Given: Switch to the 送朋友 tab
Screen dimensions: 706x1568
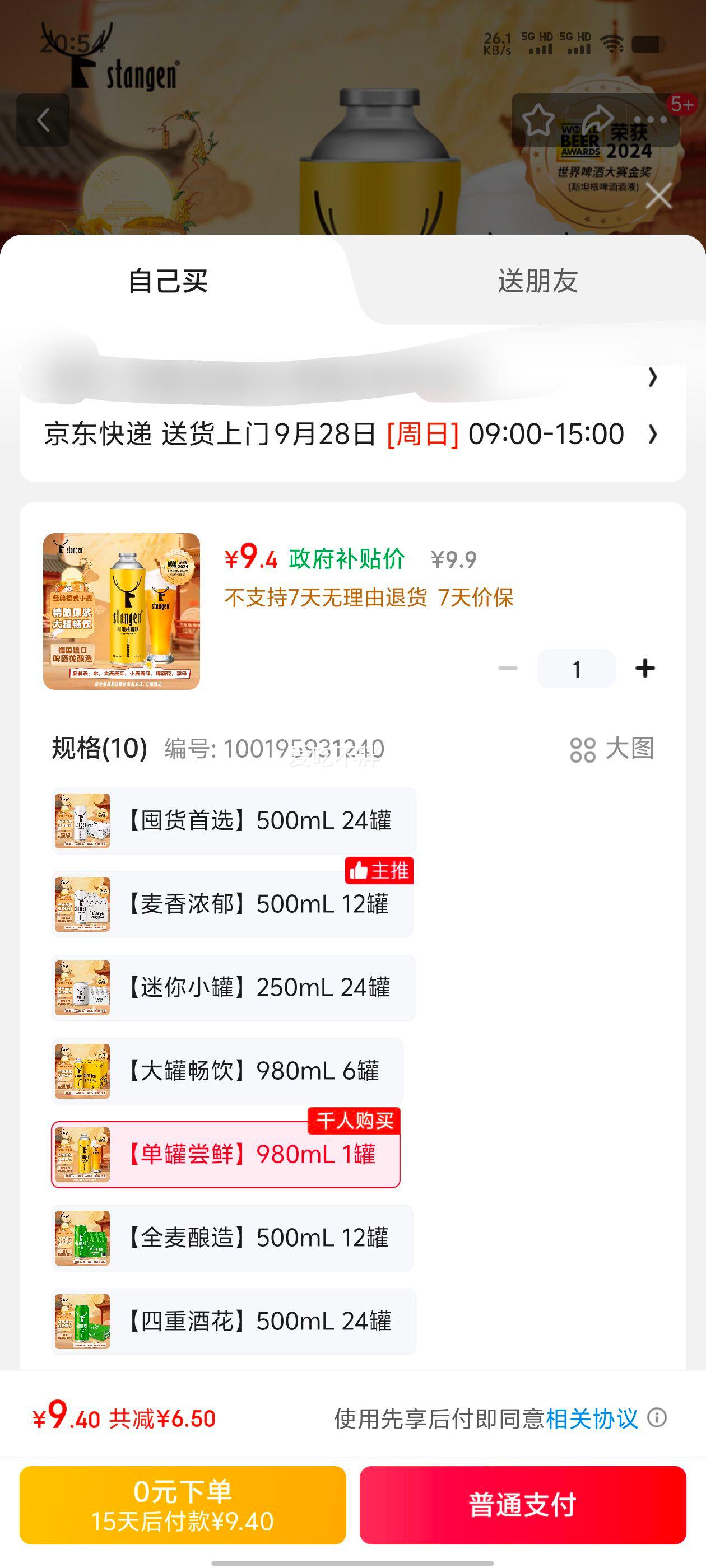Looking at the screenshot, I should coord(537,281).
